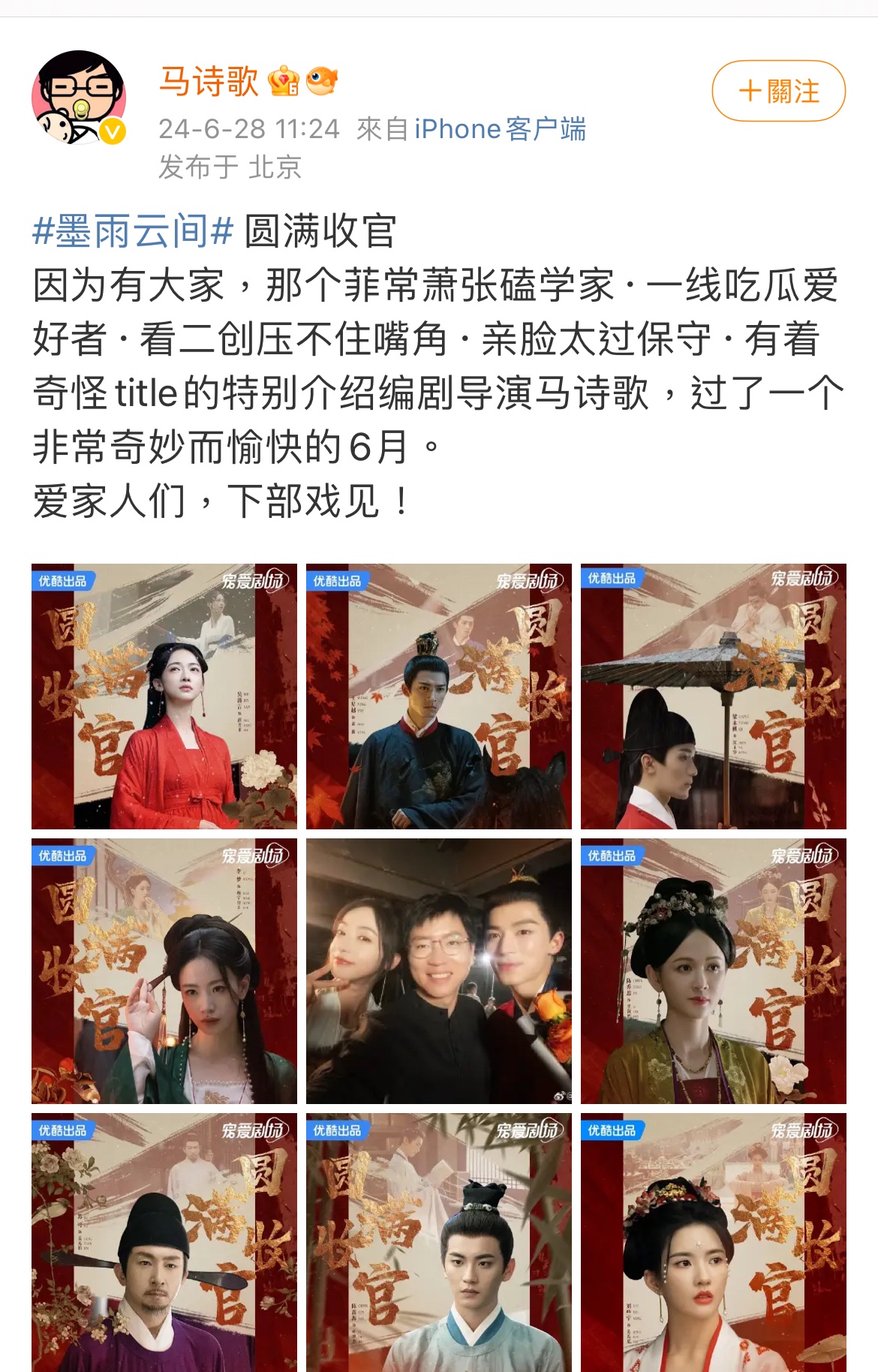The height and width of the screenshot is (1372, 878).
Task: View the dark-robed man poster in top row
Action: tap(438, 696)
